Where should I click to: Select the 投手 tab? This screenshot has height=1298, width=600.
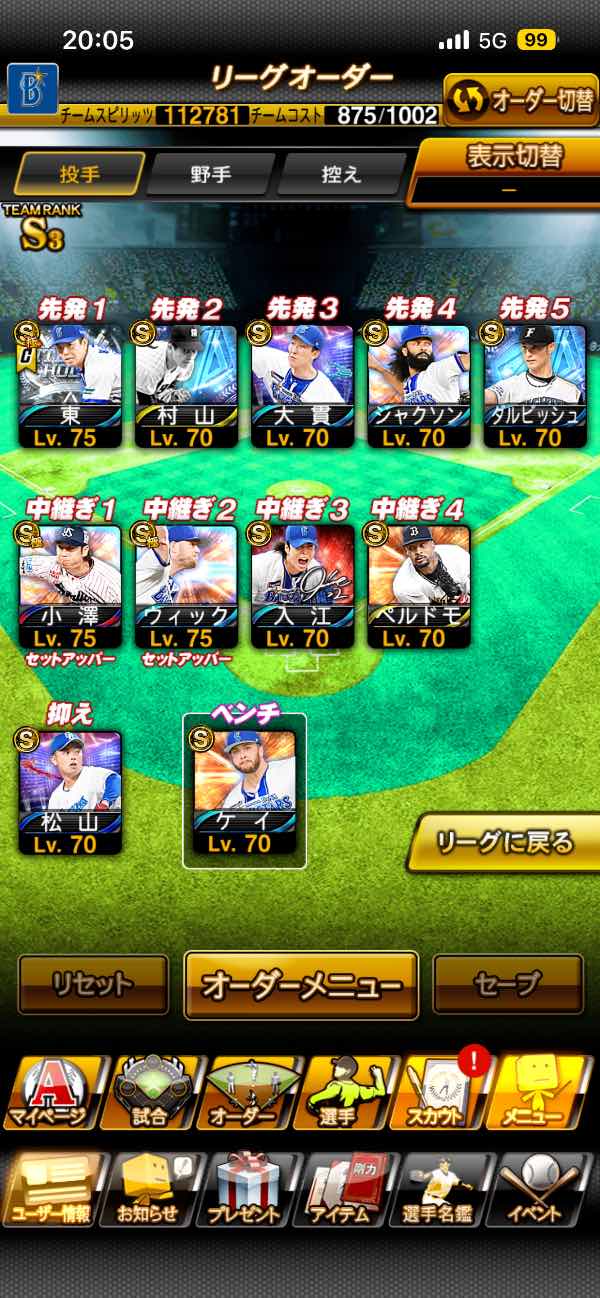click(x=79, y=174)
